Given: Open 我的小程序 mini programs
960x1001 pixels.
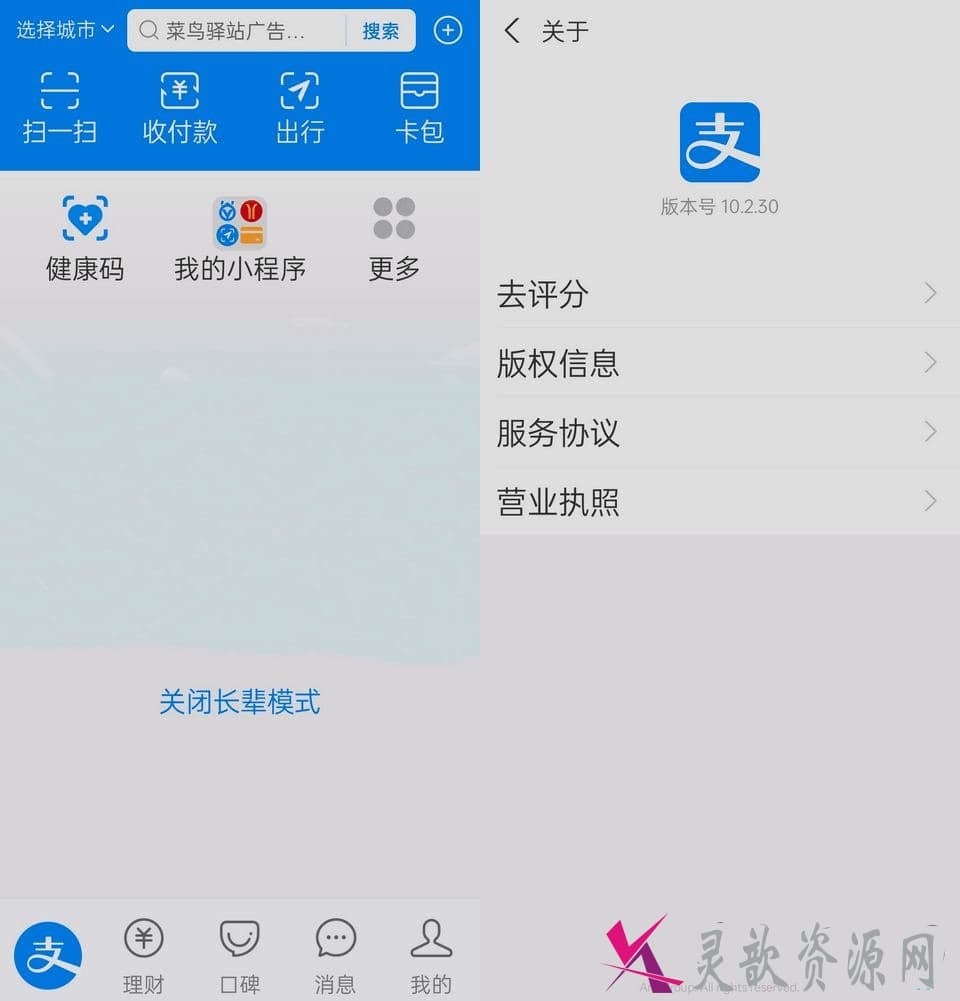Looking at the screenshot, I should tap(240, 240).
